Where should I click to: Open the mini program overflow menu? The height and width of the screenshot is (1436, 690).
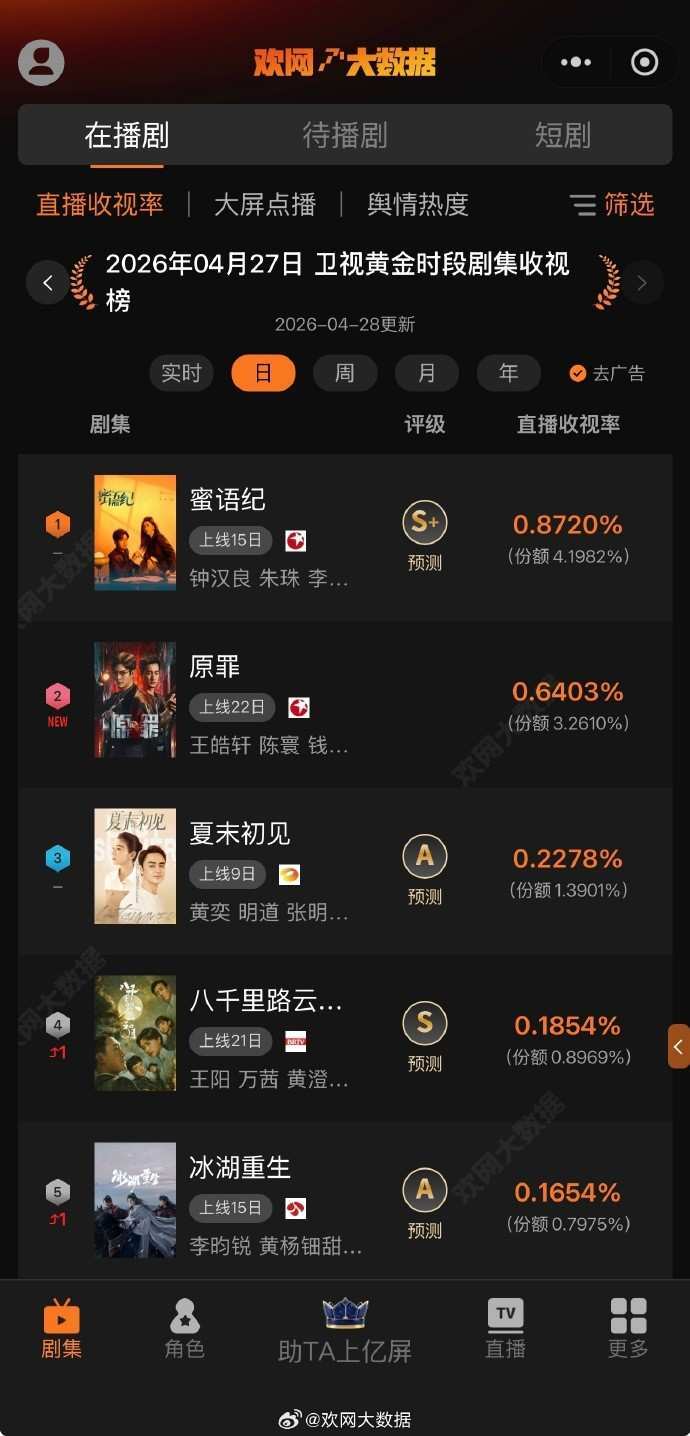576,63
